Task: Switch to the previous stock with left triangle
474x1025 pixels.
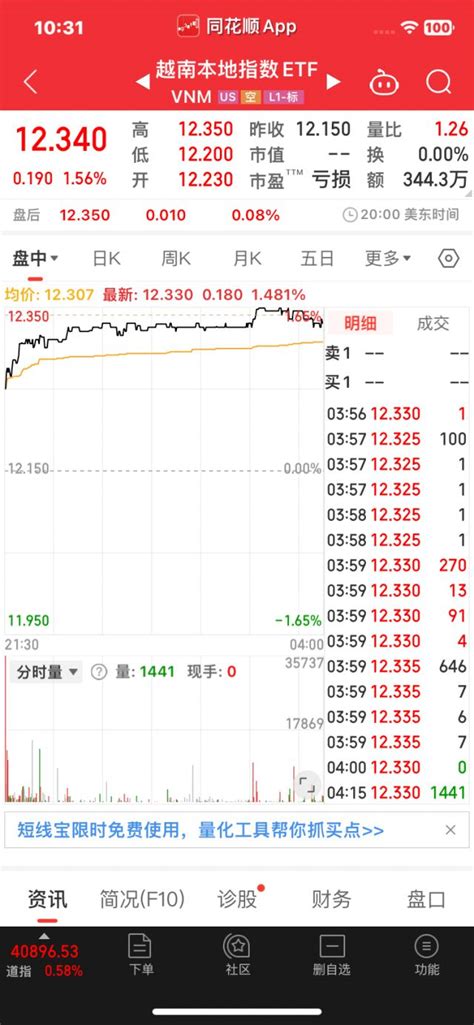Action: point(143,82)
